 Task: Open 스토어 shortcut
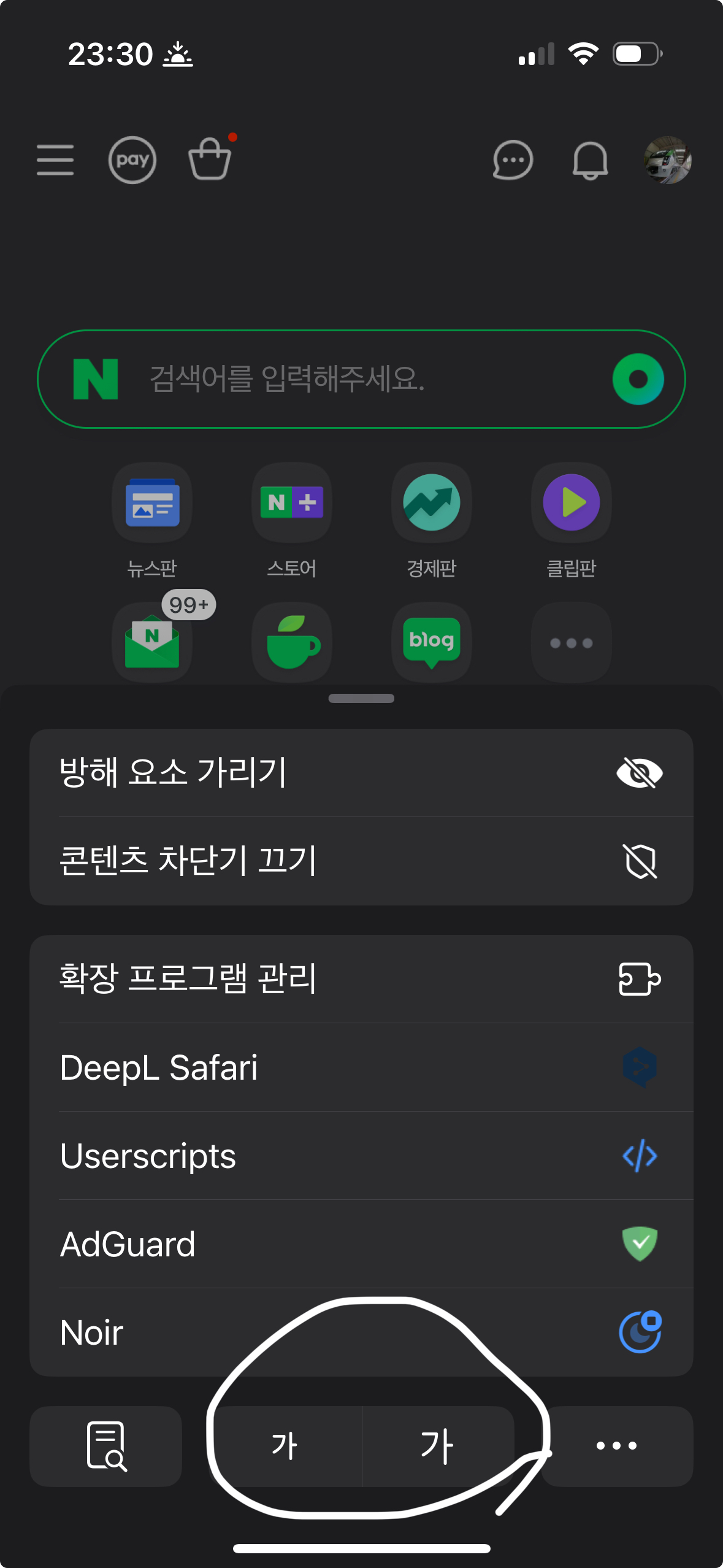coord(292,503)
